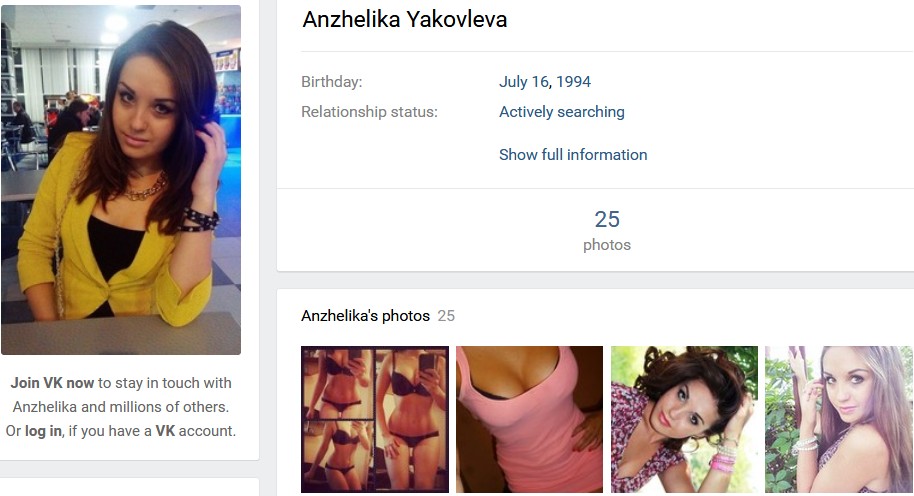Open the photo thumbnail by the tree

click(x=838, y=419)
